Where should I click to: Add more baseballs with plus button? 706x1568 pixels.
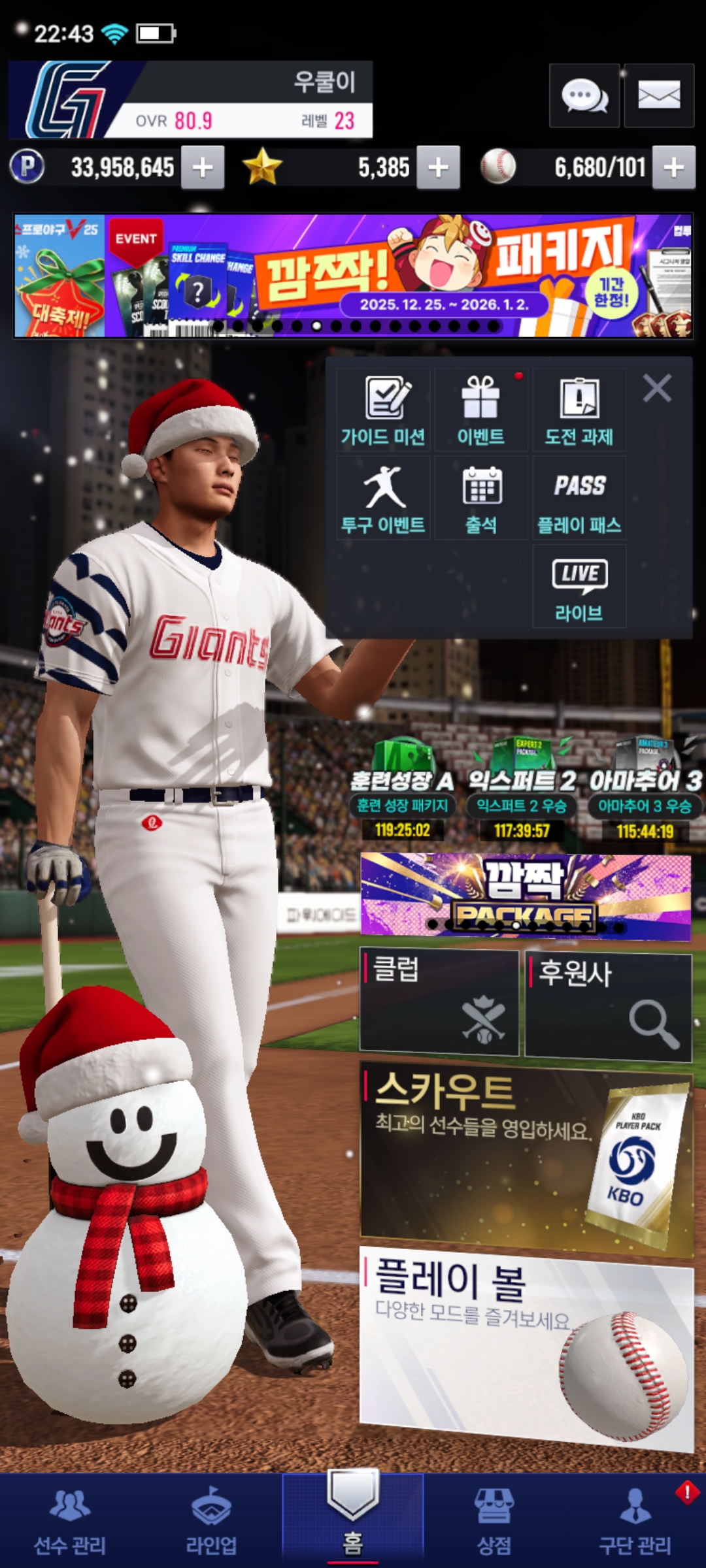click(x=674, y=168)
